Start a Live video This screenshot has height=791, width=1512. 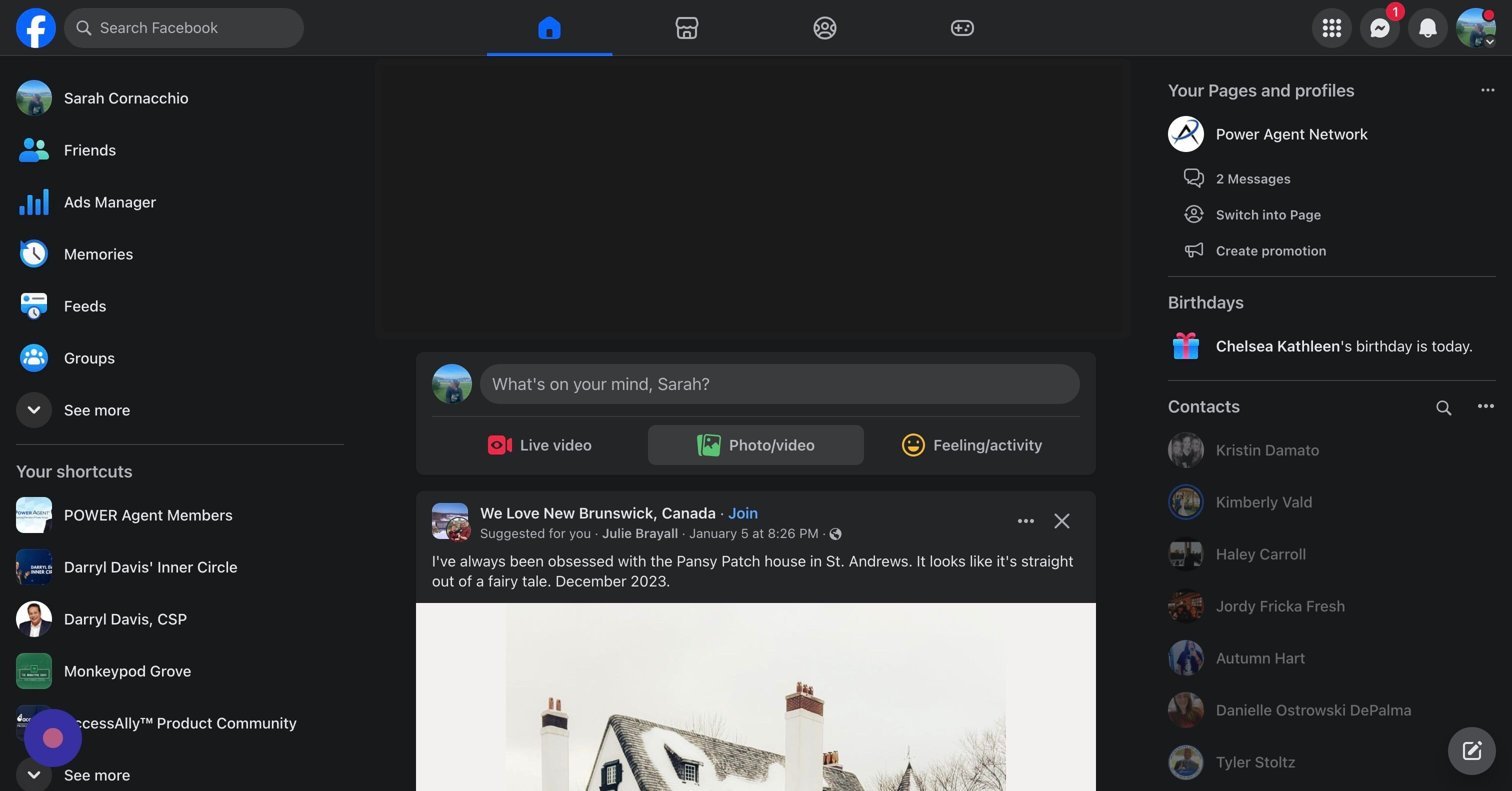(x=539, y=445)
